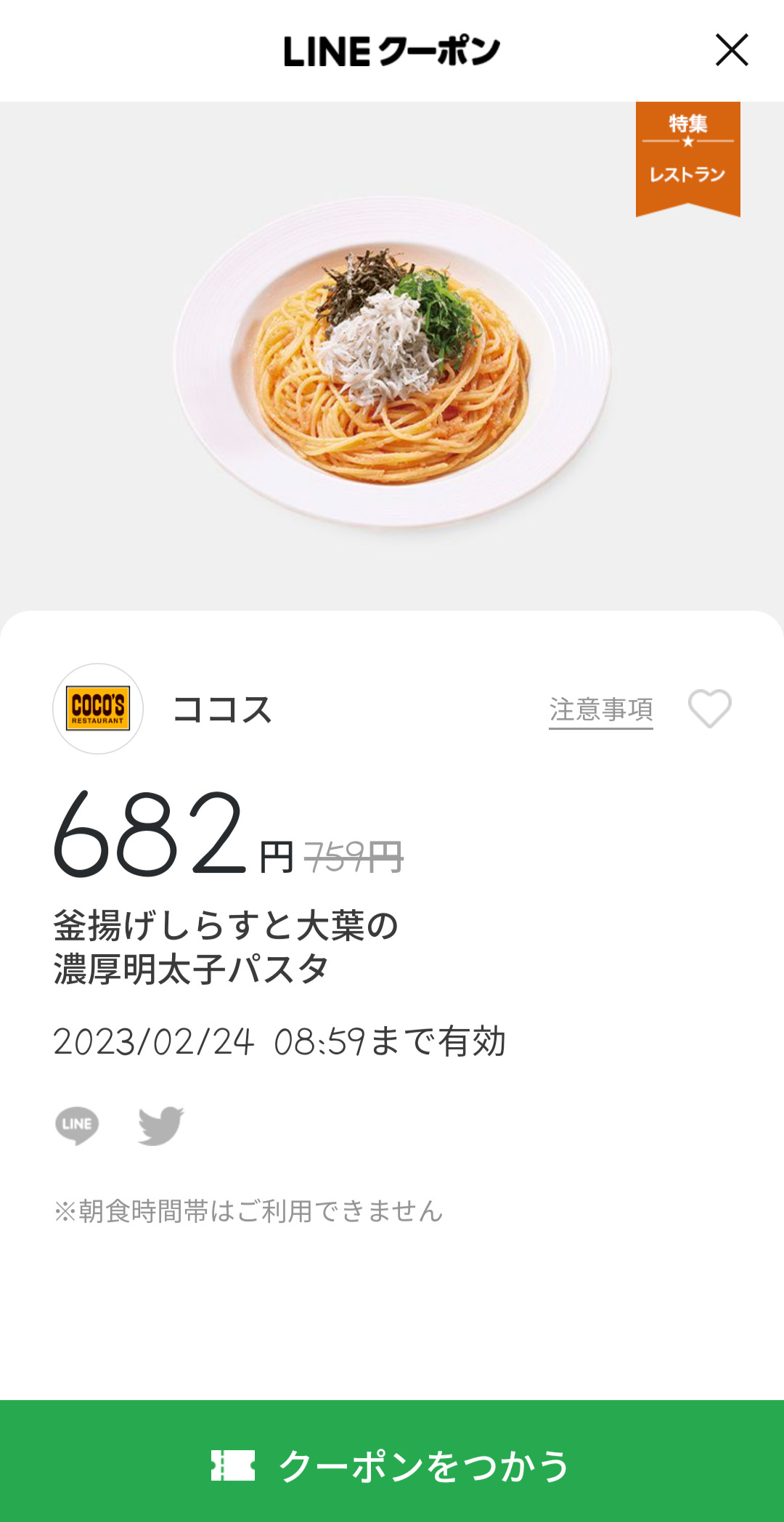This screenshot has height=1522, width=784.
Task: Favorite this coupon with the heart icon
Action: pos(709,708)
